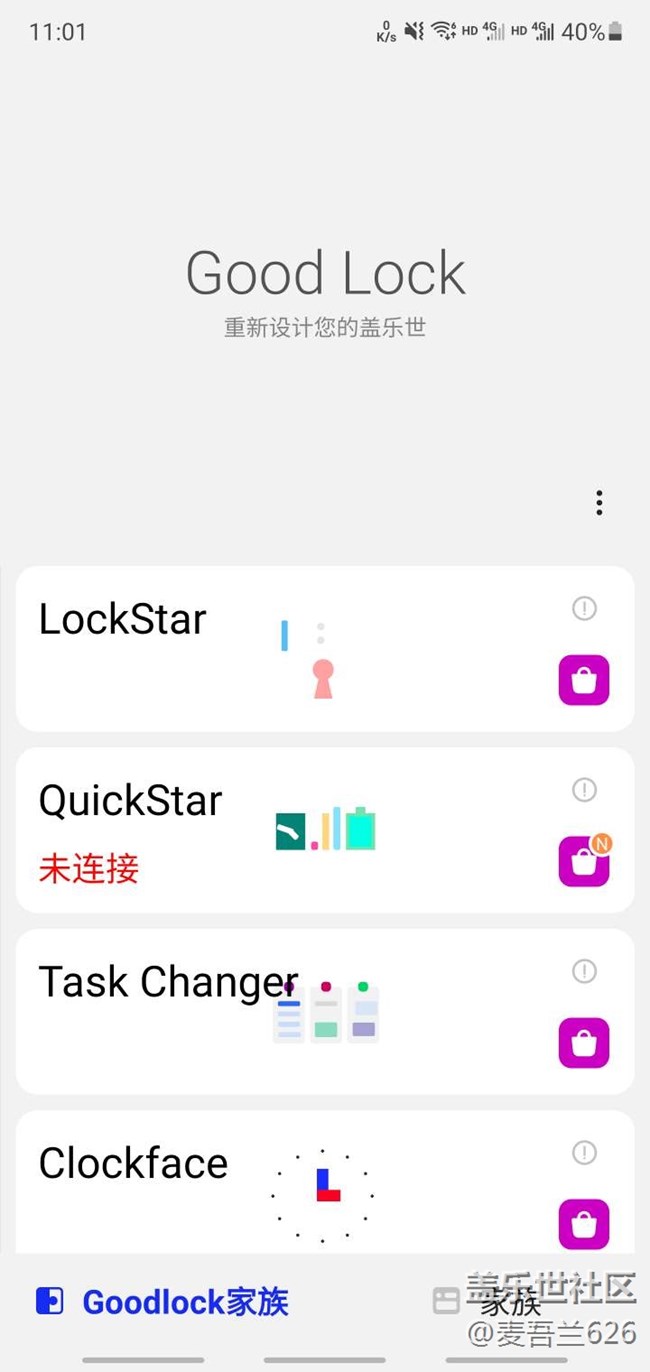View info for LockStar
Image resolution: width=650 pixels, height=1372 pixels.
[x=584, y=608]
